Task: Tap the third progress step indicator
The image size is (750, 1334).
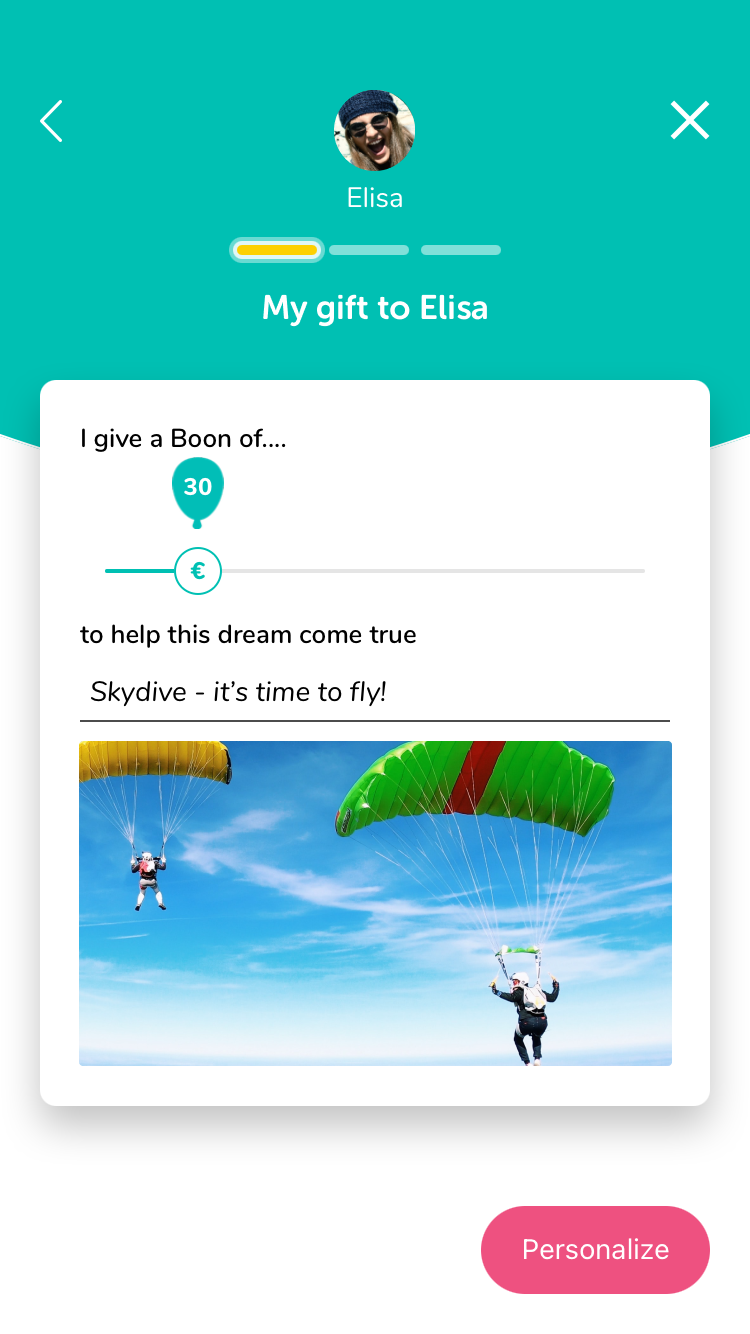Action: click(x=460, y=249)
